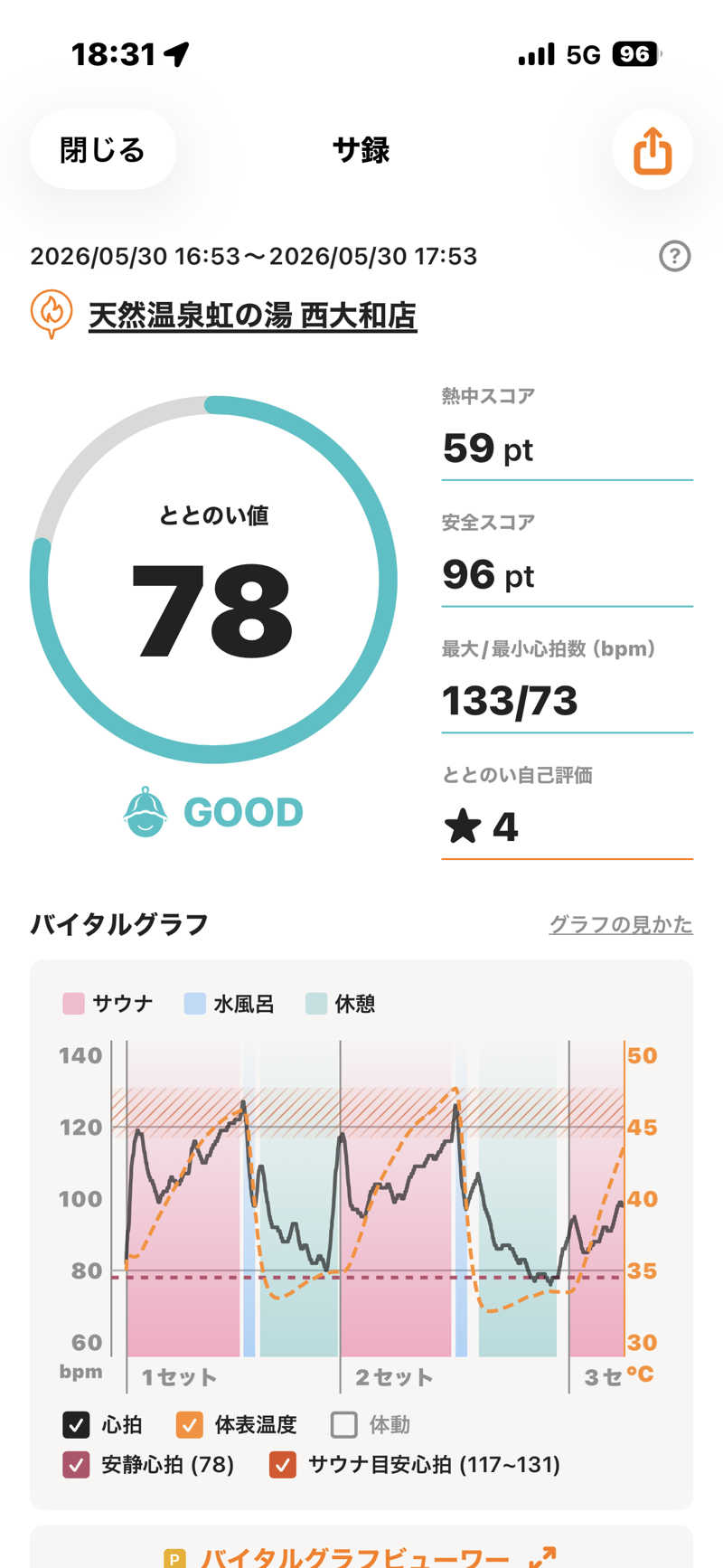The width and height of the screenshot is (723, 1568).
Task: Tap the 閉じる close button
Action: click(102, 150)
